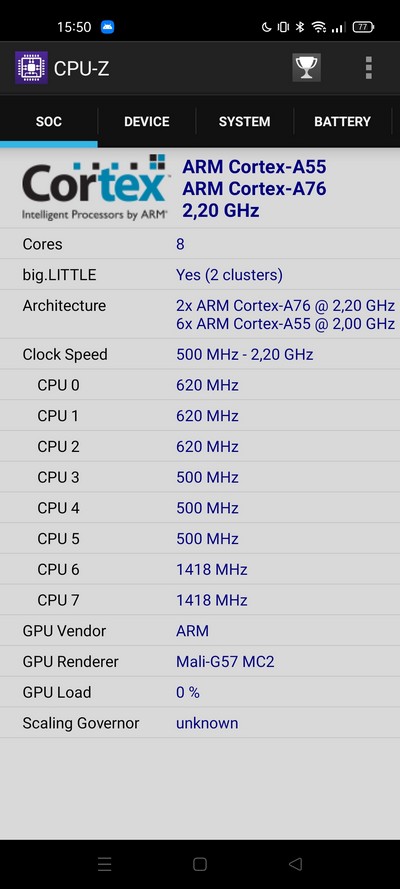Open the recent apps menu
The image size is (400, 889).
(x=104, y=863)
